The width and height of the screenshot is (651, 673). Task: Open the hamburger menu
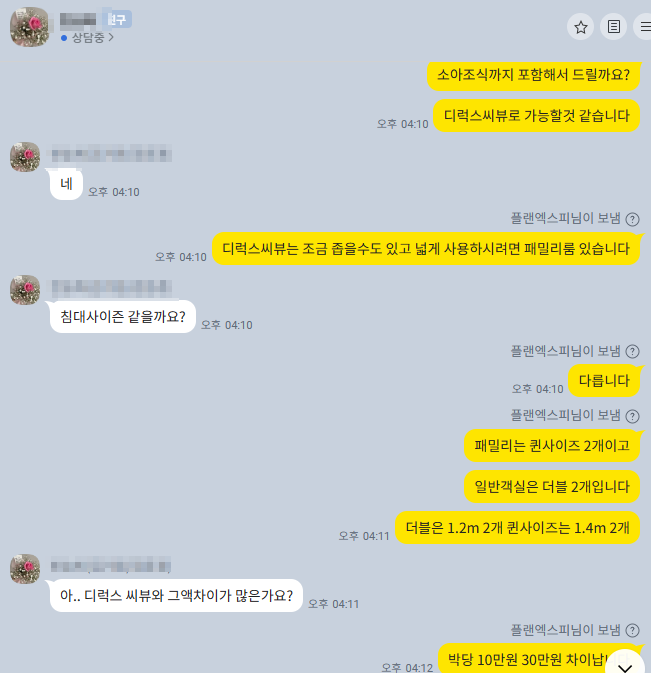pyautogui.click(x=643, y=27)
